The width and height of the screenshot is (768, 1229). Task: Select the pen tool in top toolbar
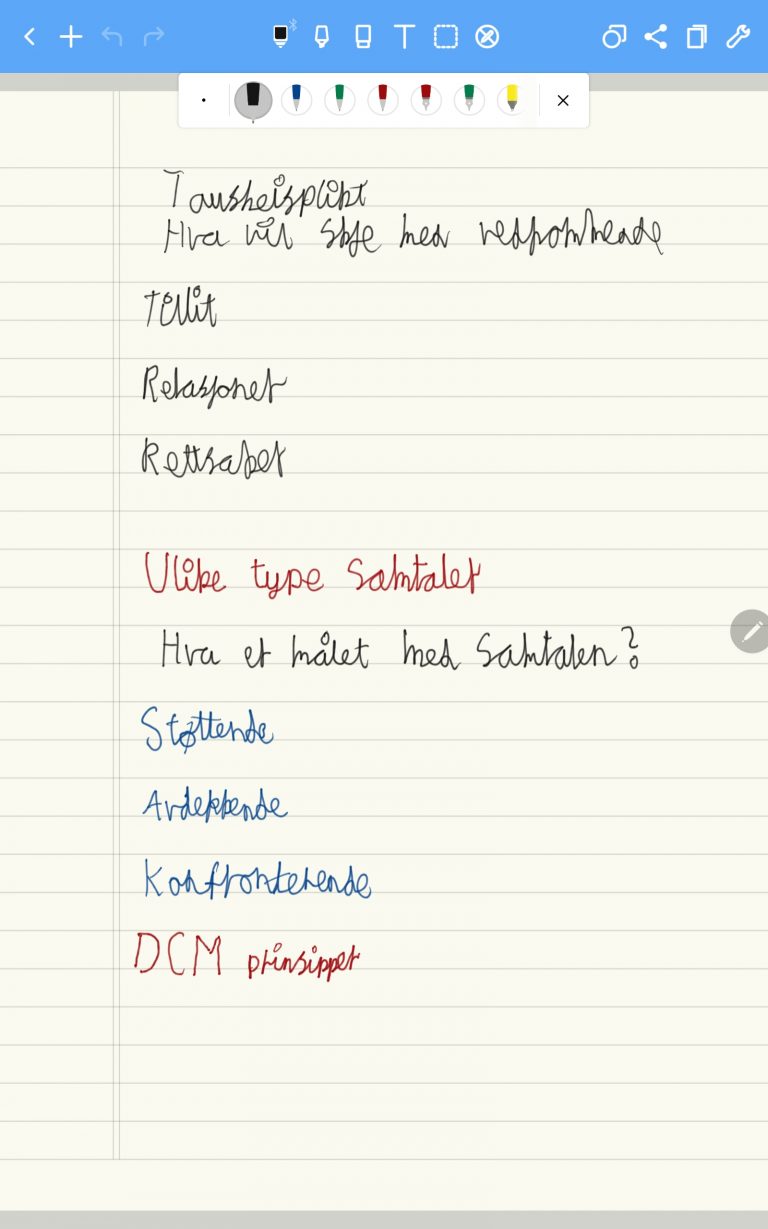pyautogui.click(x=281, y=37)
